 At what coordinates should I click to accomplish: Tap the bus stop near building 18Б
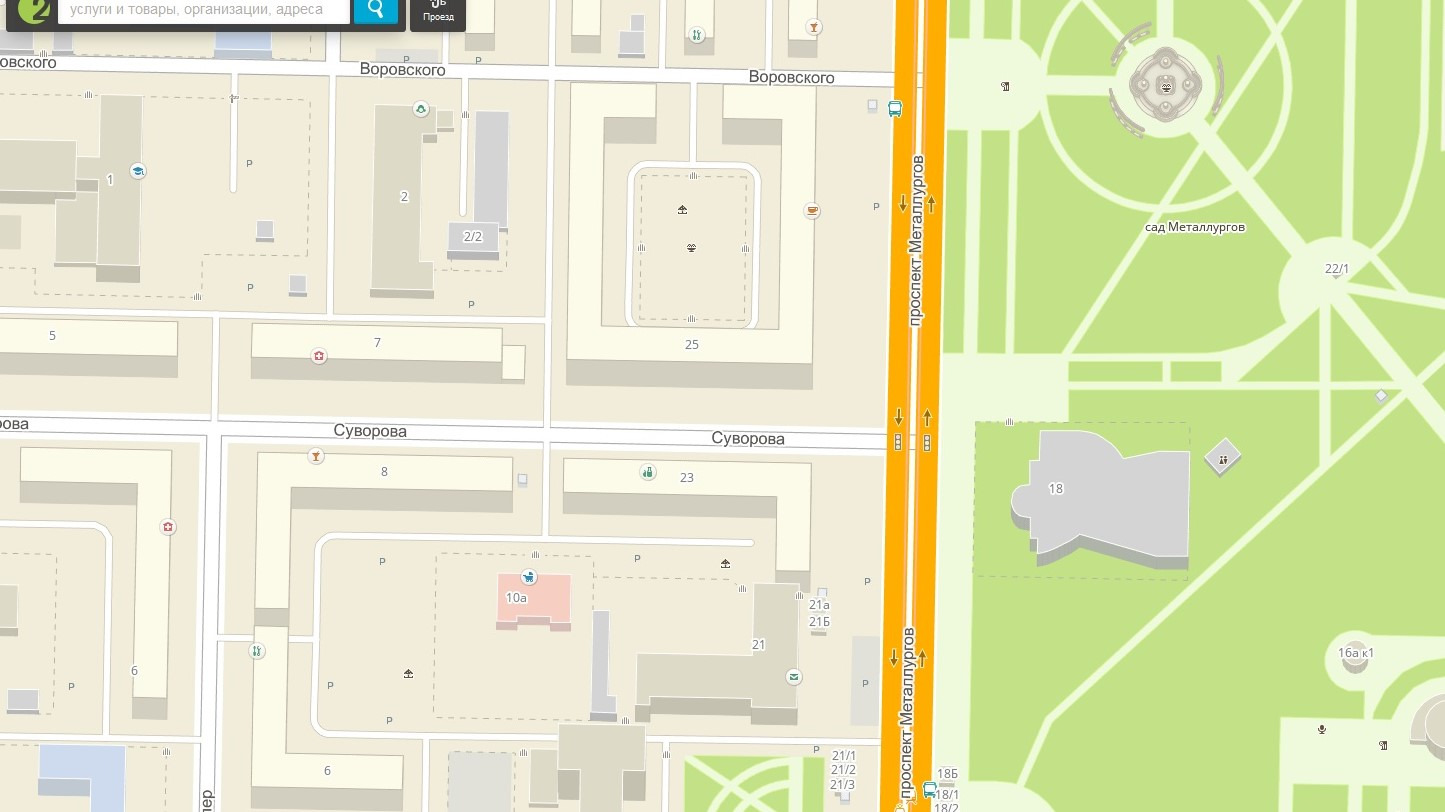click(x=929, y=789)
